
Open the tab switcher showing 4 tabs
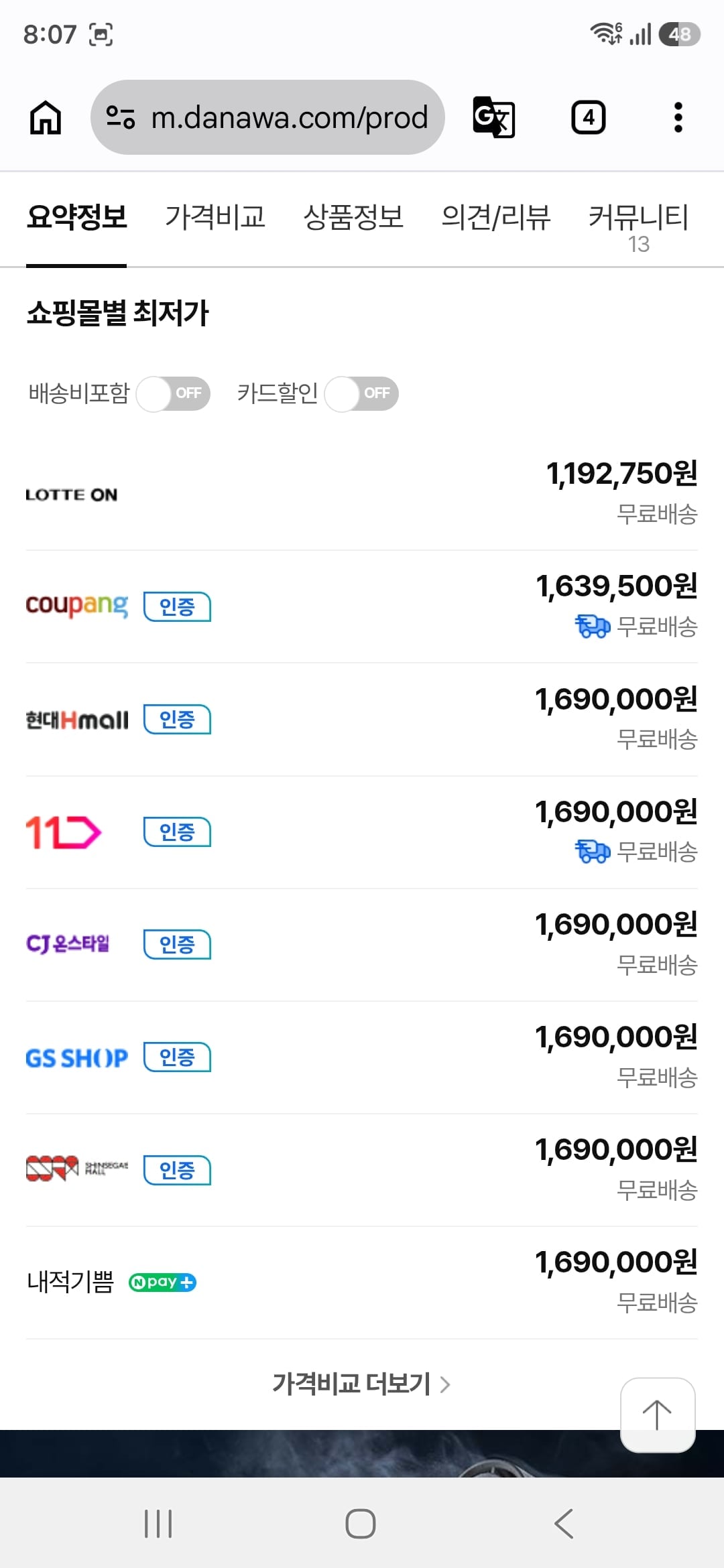click(x=589, y=118)
